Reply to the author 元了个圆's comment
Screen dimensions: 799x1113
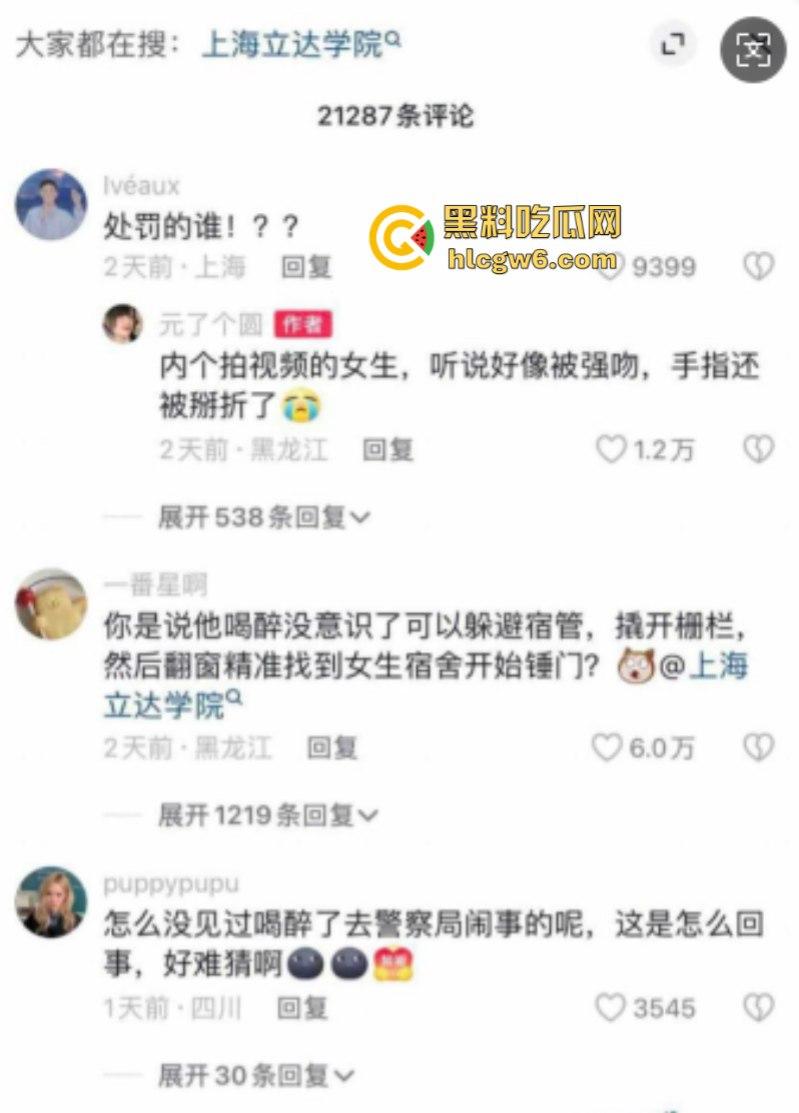387,450
